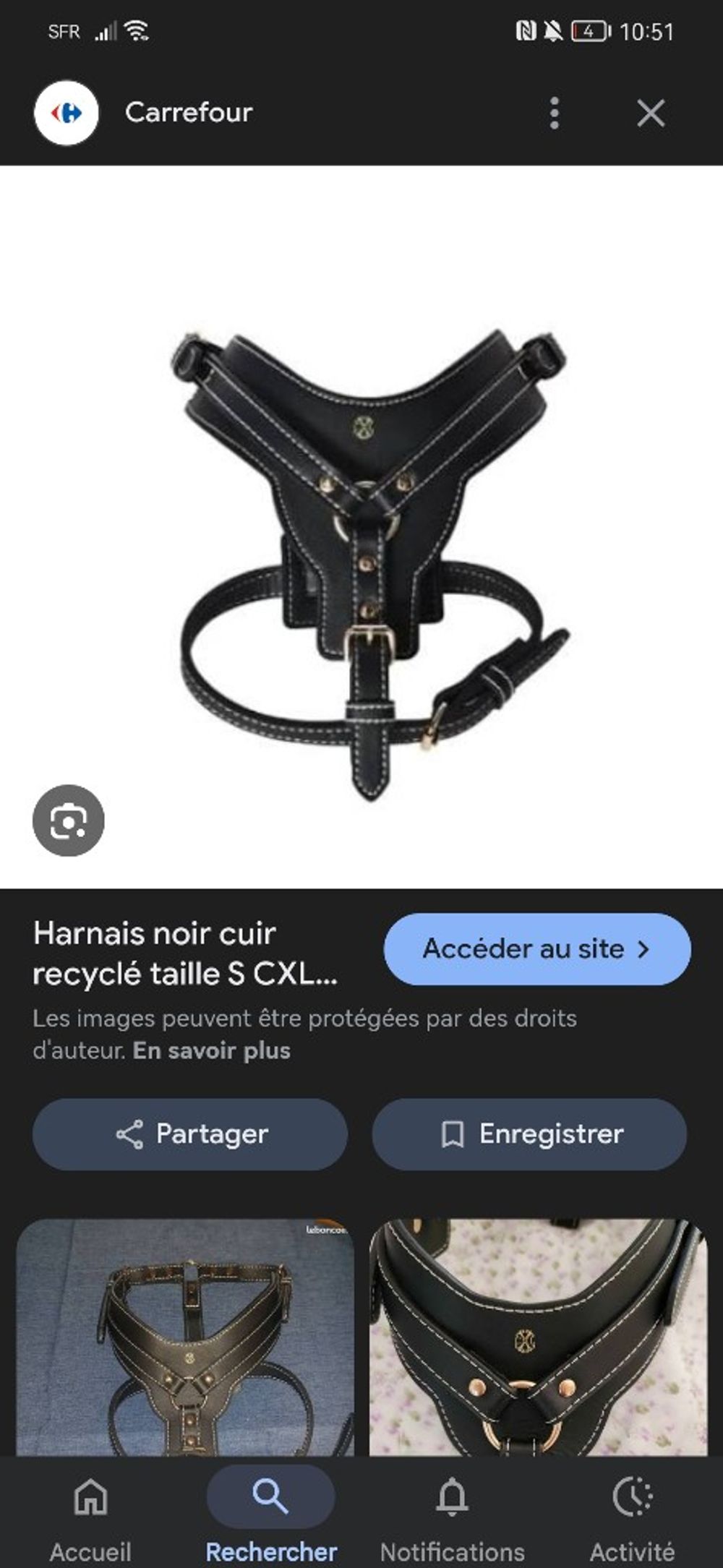Open the En savoir plus link
723x1568 pixels.
211,1050
